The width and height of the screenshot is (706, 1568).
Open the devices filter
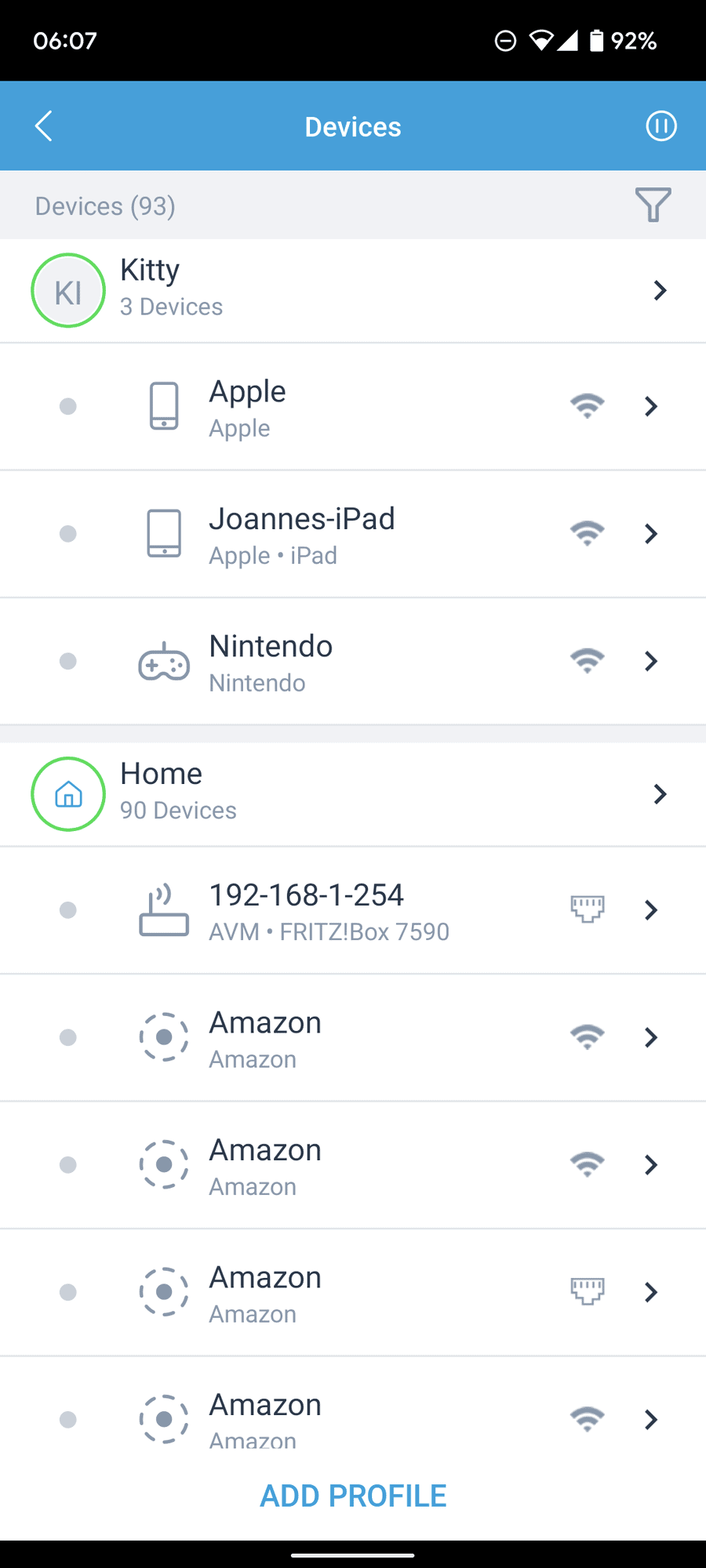coord(653,205)
